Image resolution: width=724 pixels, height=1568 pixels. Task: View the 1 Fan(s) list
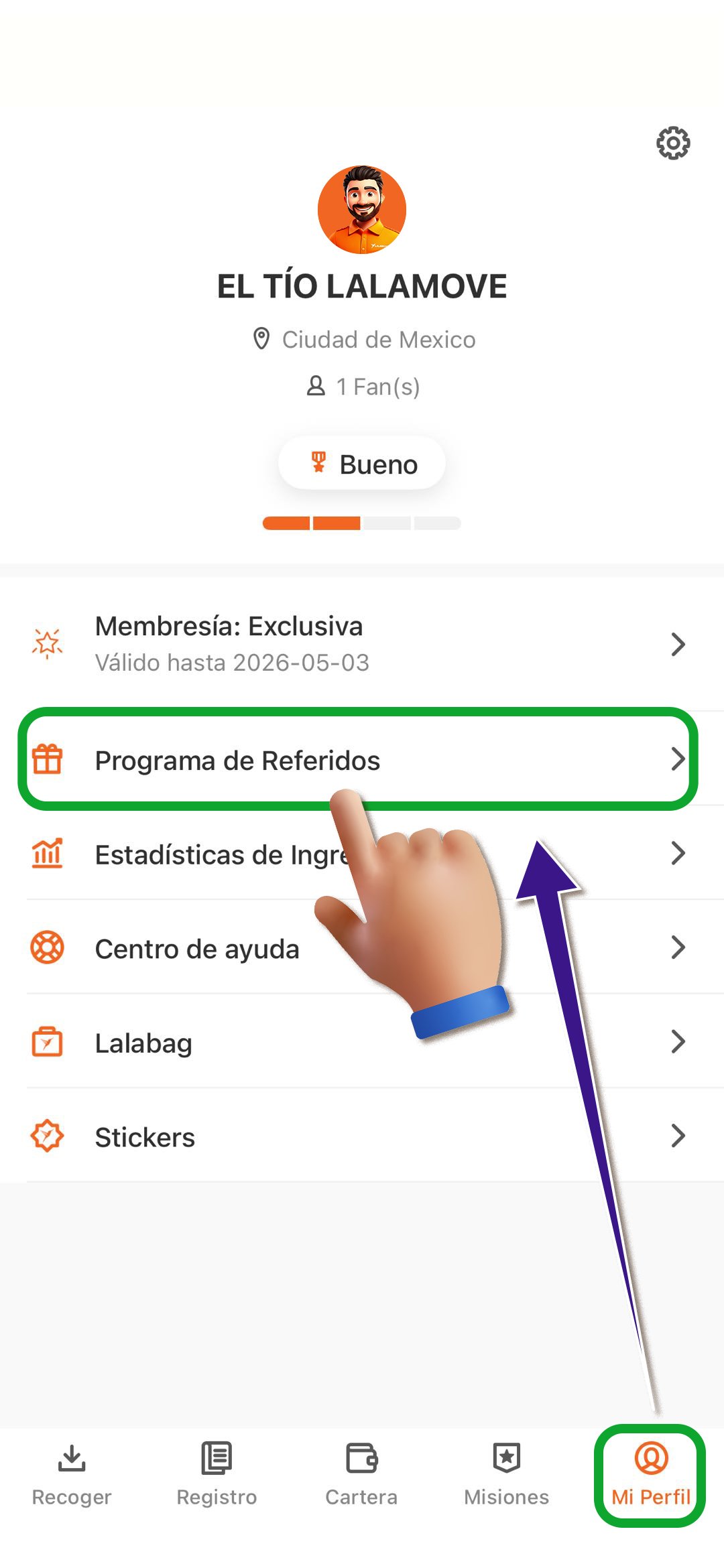tap(363, 387)
